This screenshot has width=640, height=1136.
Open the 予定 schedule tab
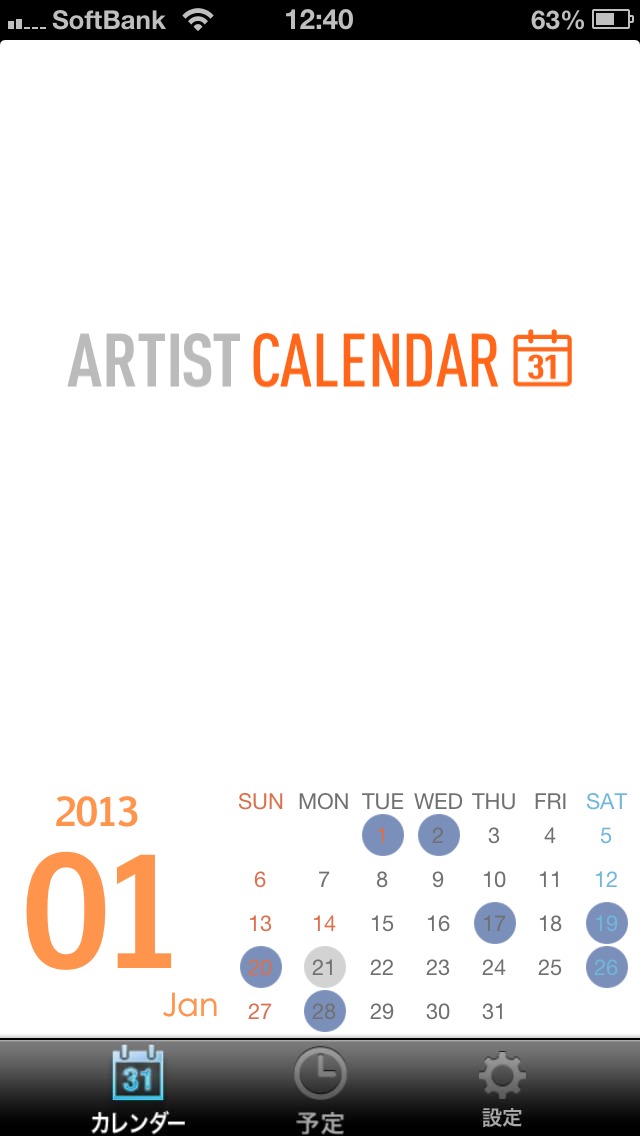tap(320, 1088)
